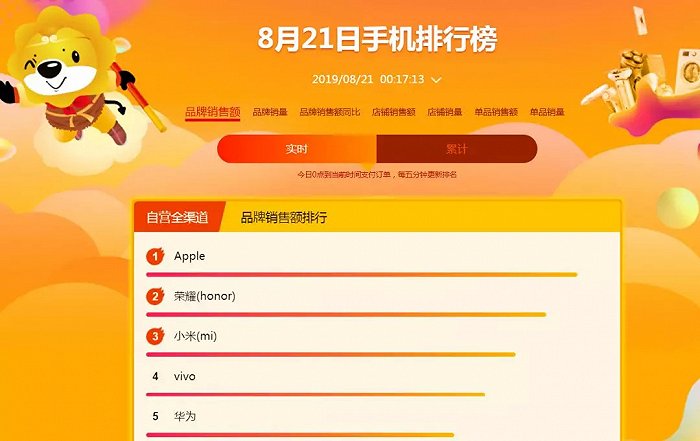Open the 单品销量 tab
Image resolution: width=700 pixels, height=441 pixels.
coord(547,113)
